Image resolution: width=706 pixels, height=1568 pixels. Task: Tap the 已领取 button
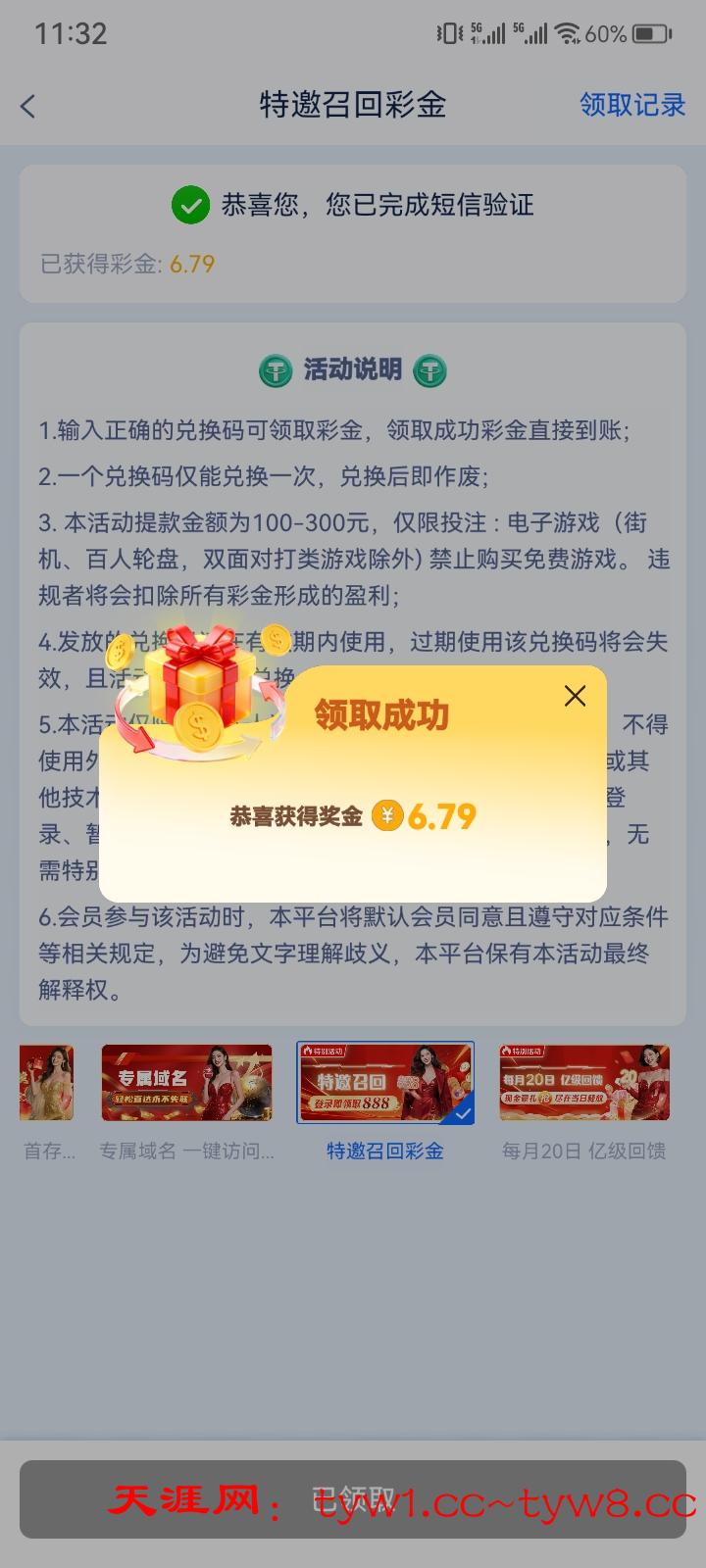coord(353,1498)
